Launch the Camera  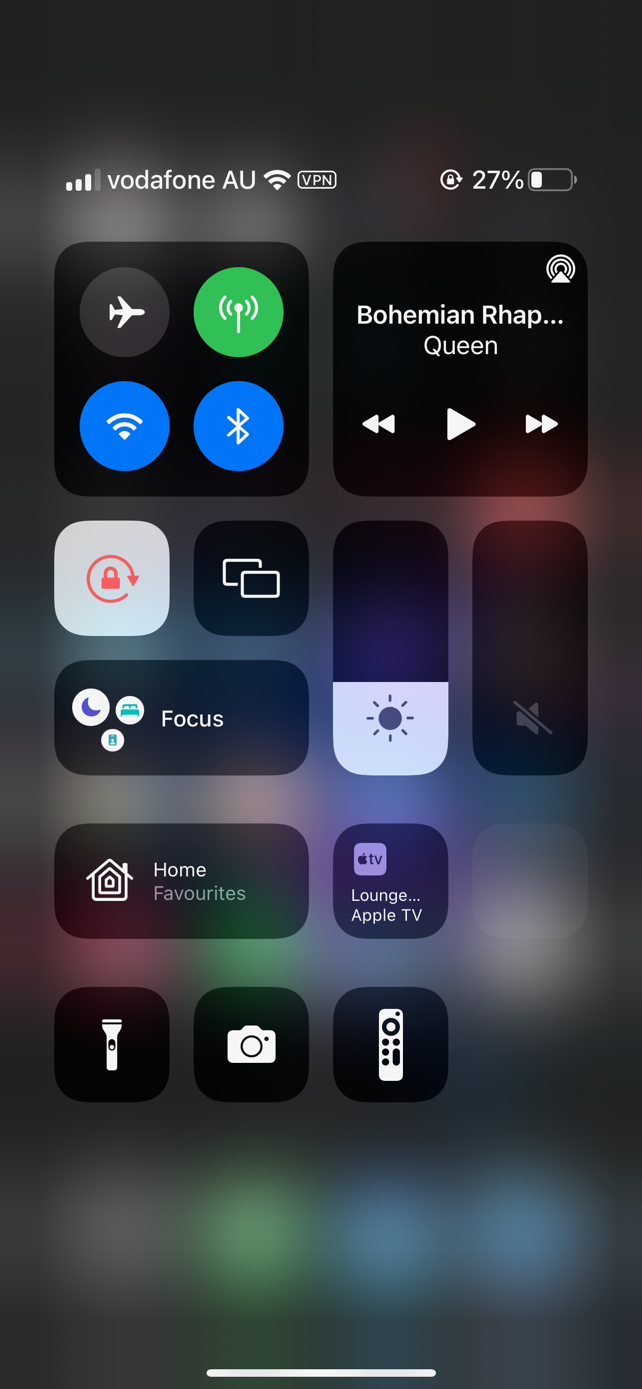coord(251,1045)
